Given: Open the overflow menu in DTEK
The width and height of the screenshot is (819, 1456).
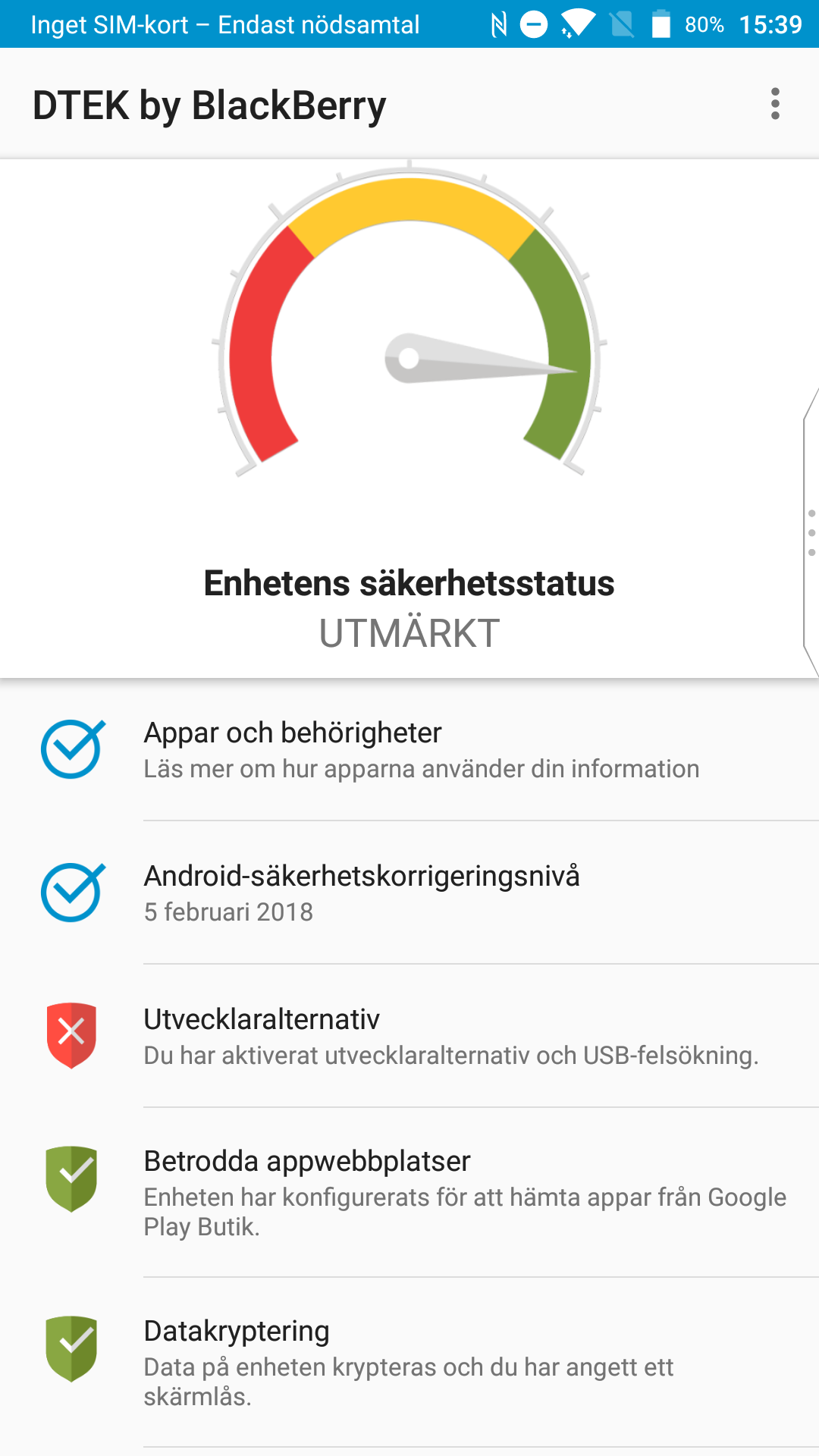Looking at the screenshot, I should click(774, 104).
